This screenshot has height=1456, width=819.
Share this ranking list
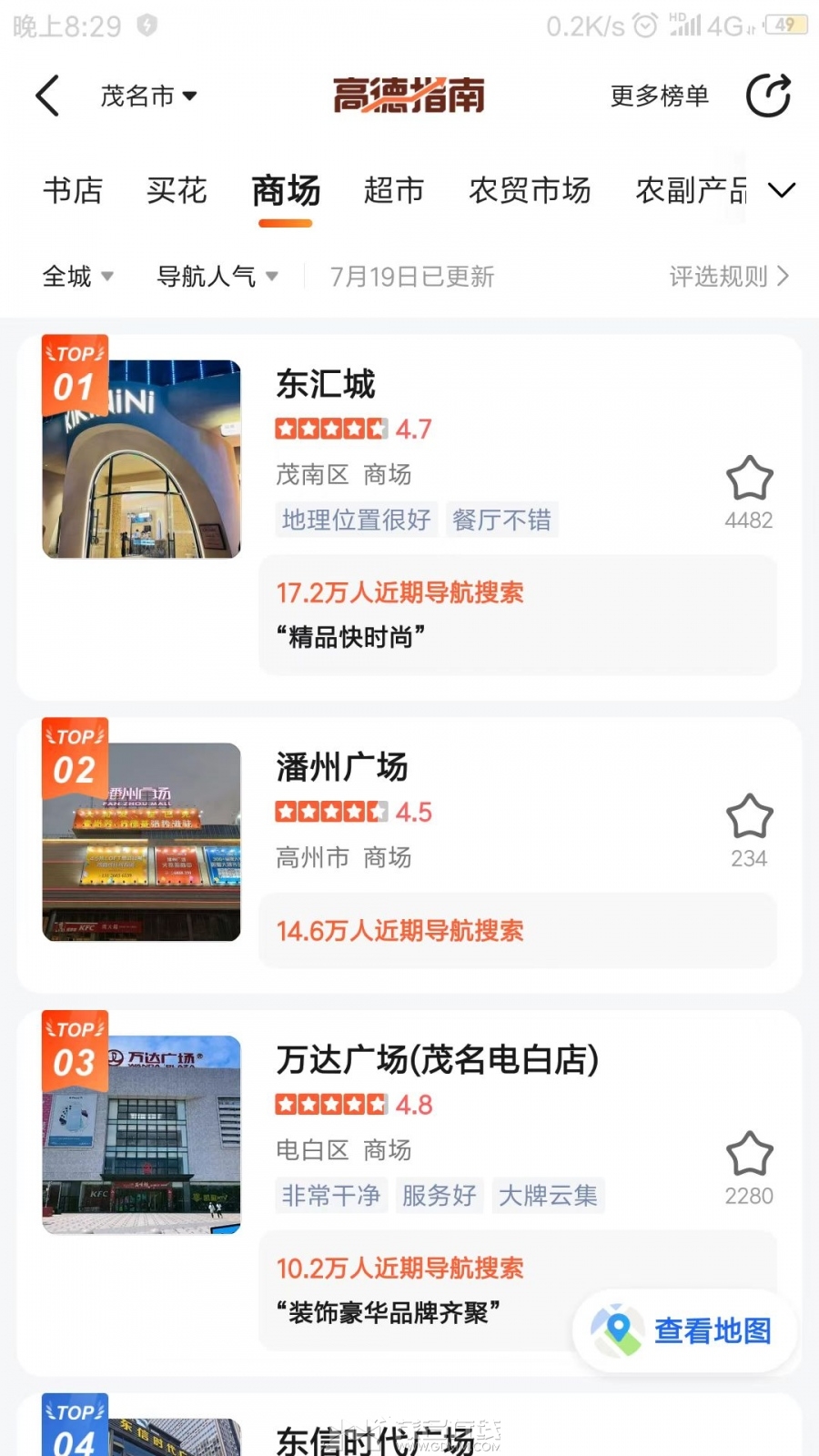pos(768,95)
